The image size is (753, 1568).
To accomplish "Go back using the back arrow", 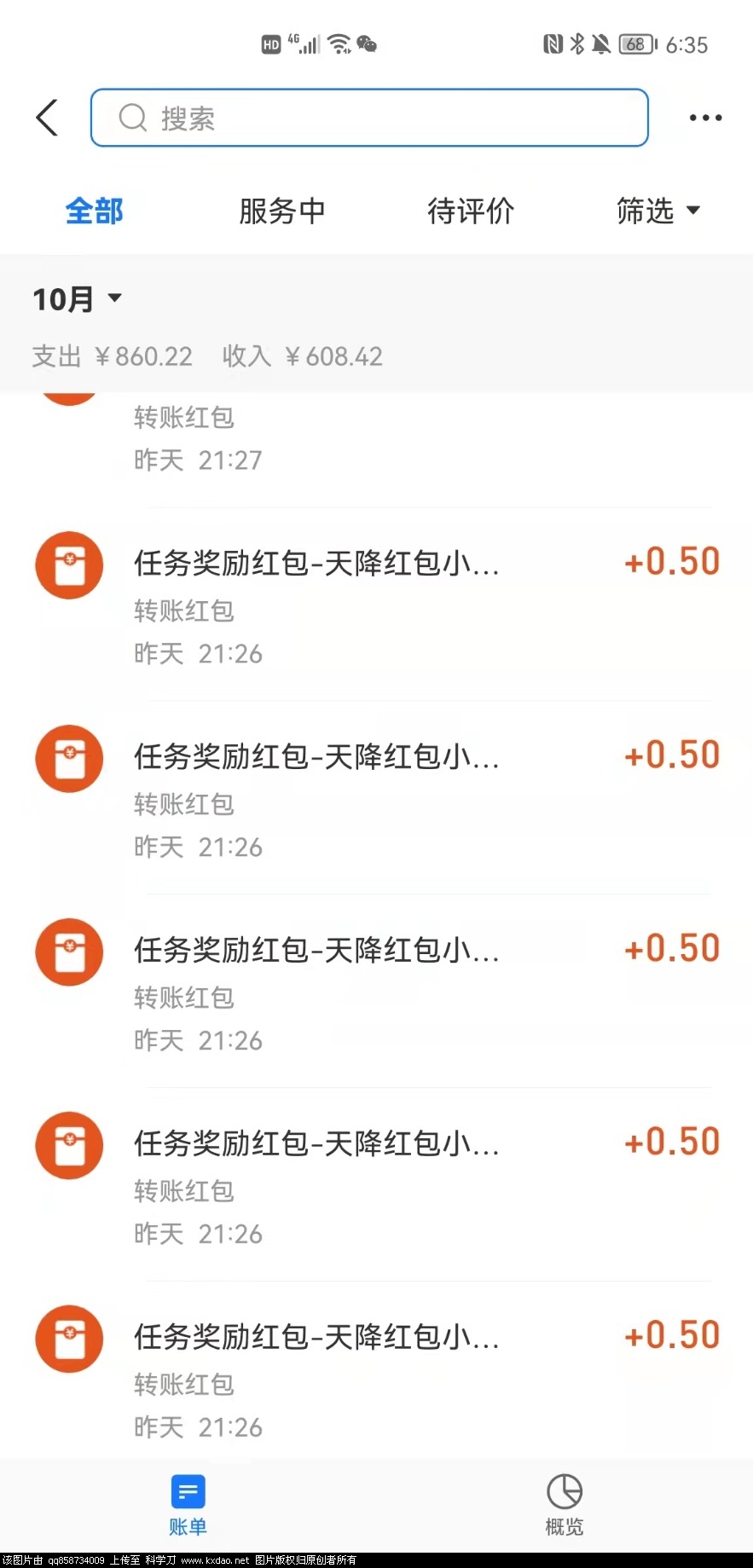I will pos(47,118).
